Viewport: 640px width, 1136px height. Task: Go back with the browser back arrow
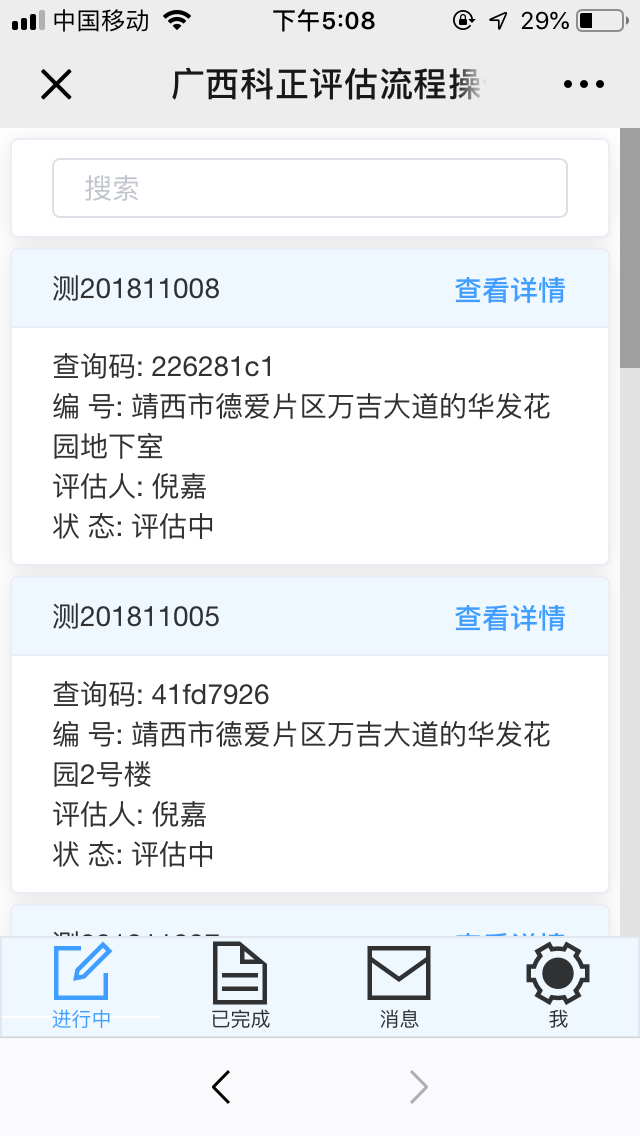tap(221, 1086)
